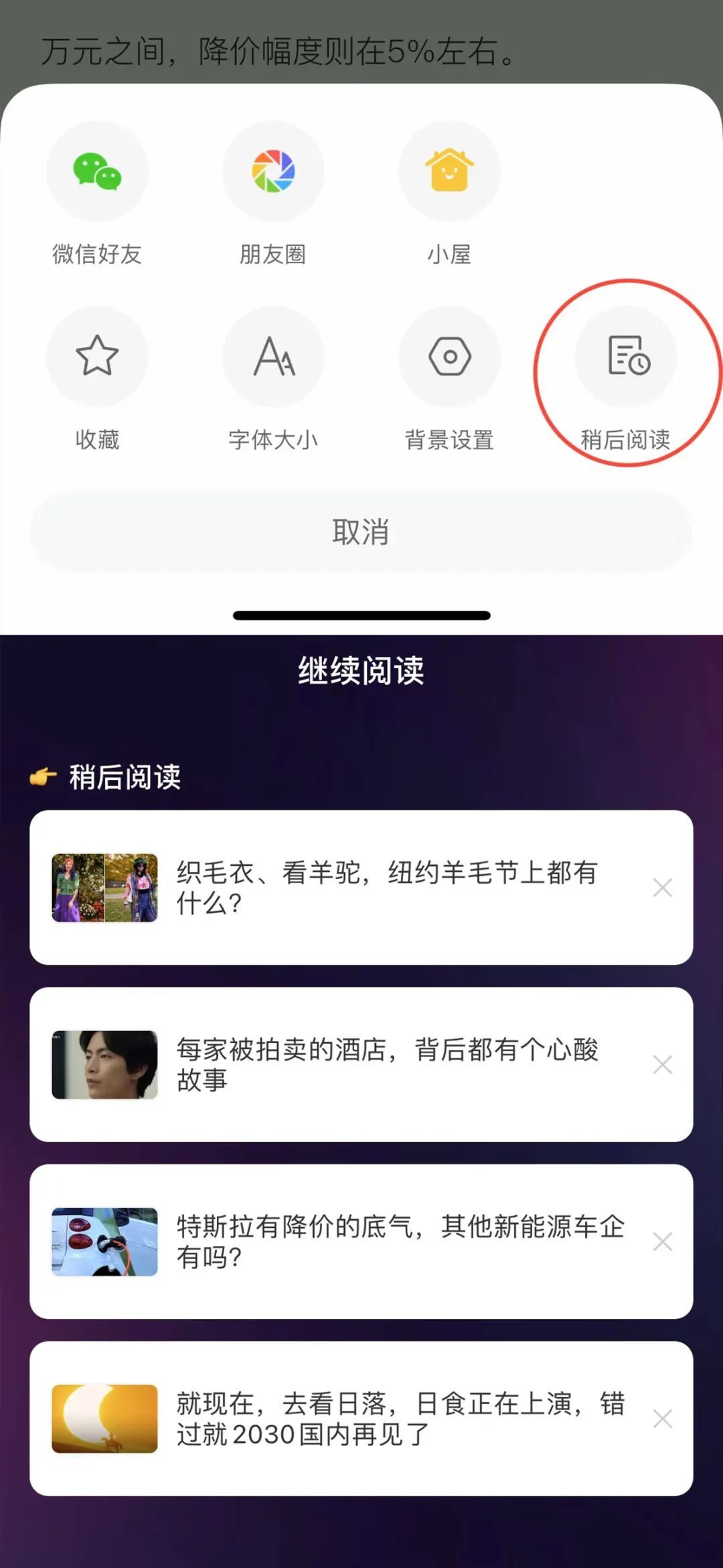Remove the 纽约羊毛节 article from the list
The width and height of the screenshot is (723, 1568).
point(662,888)
